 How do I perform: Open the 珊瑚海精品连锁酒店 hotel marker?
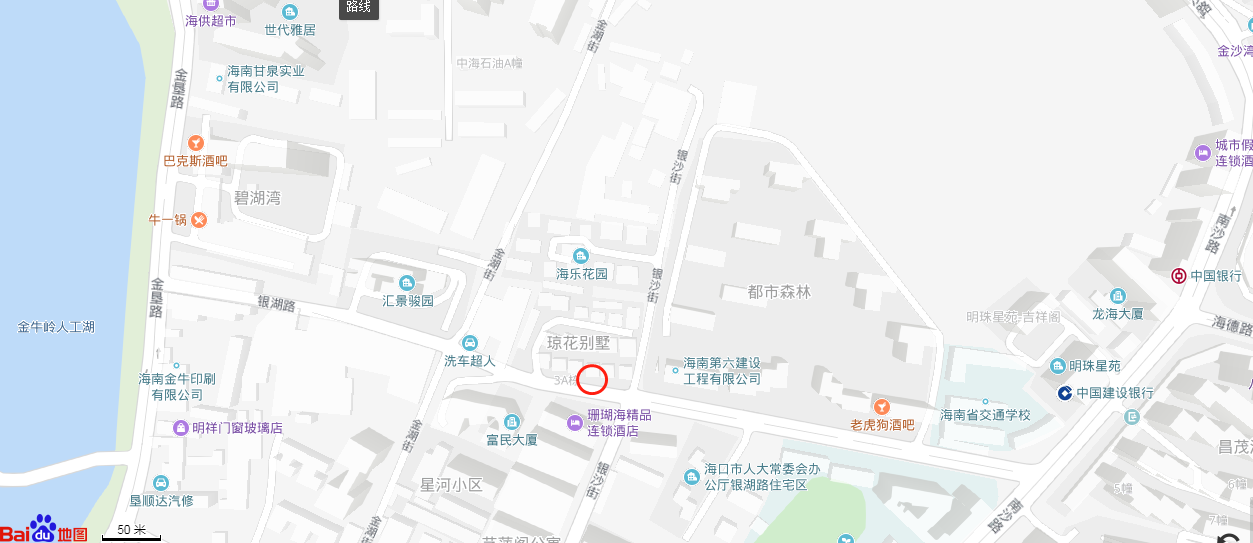click(x=575, y=423)
